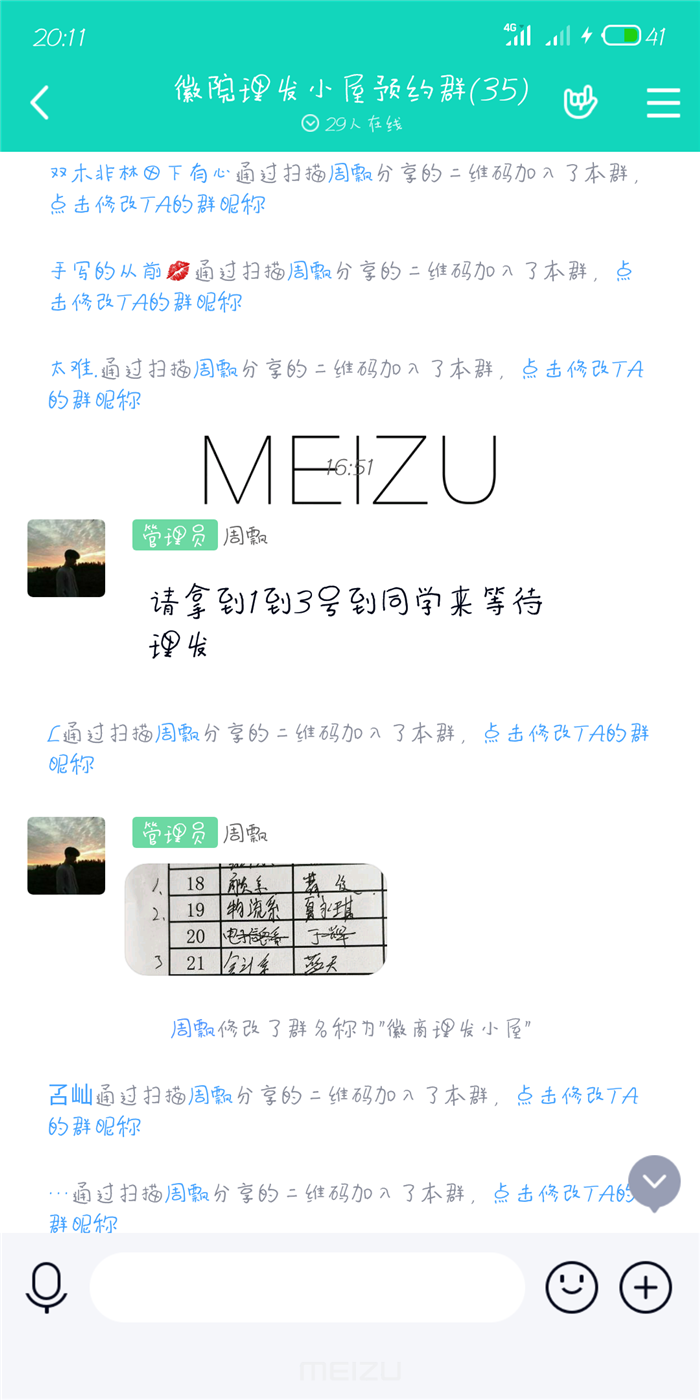Image resolution: width=700 pixels, height=1400 pixels.
Task: Edit group nickname for 手写的从前
Action: (x=146, y=302)
